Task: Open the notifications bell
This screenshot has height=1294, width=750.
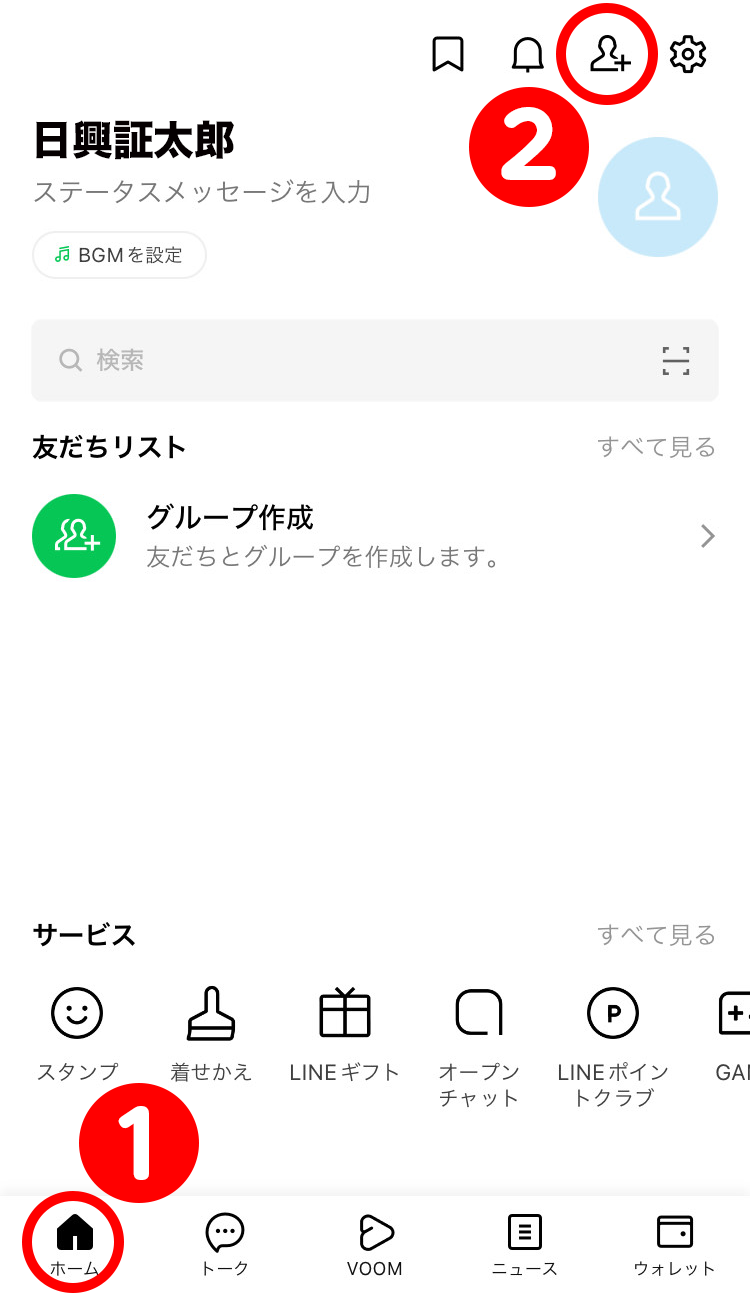Action: tap(528, 54)
